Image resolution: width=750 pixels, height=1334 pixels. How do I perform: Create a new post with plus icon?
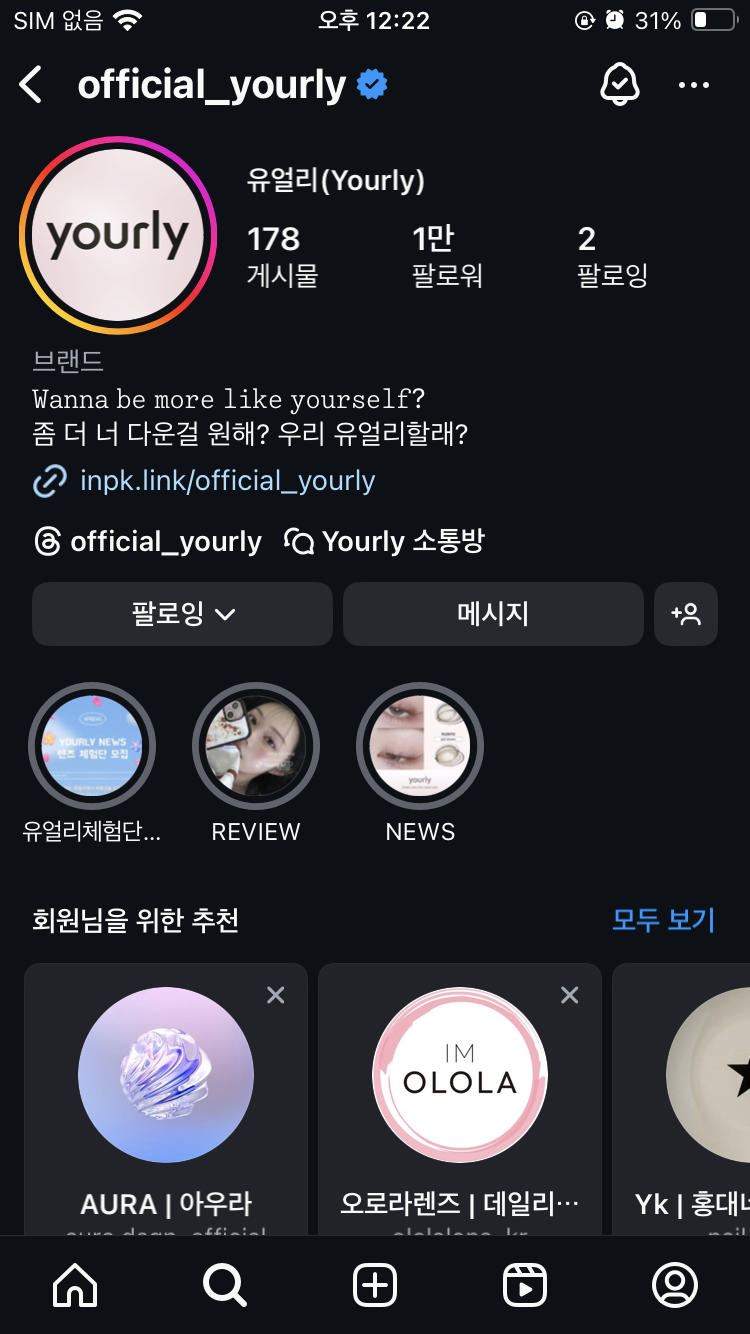[375, 1285]
